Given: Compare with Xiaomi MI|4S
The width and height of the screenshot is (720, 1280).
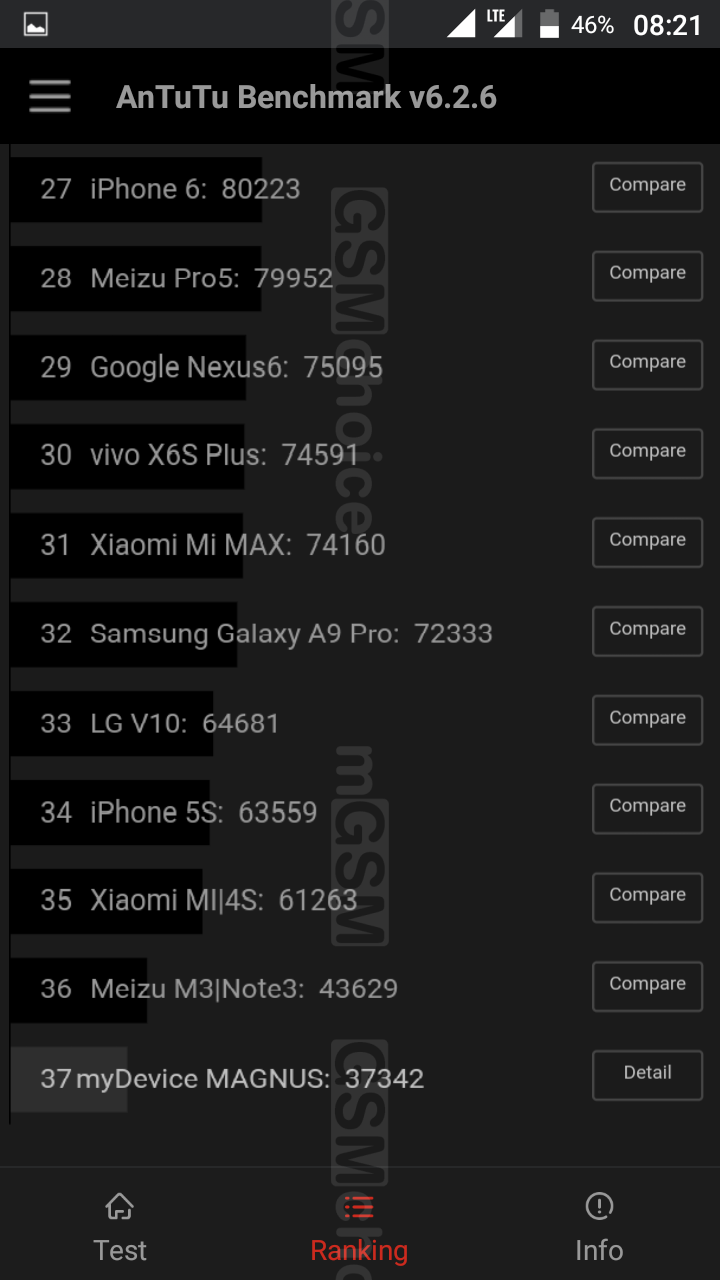Looking at the screenshot, I should click(x=647, y=897).
